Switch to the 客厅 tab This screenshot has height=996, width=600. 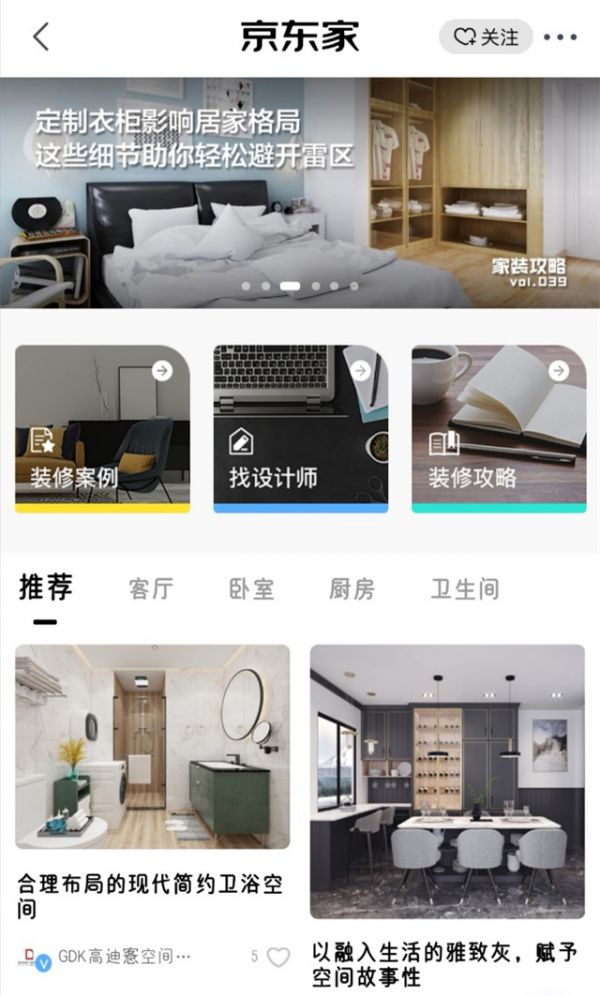(151, 590)
